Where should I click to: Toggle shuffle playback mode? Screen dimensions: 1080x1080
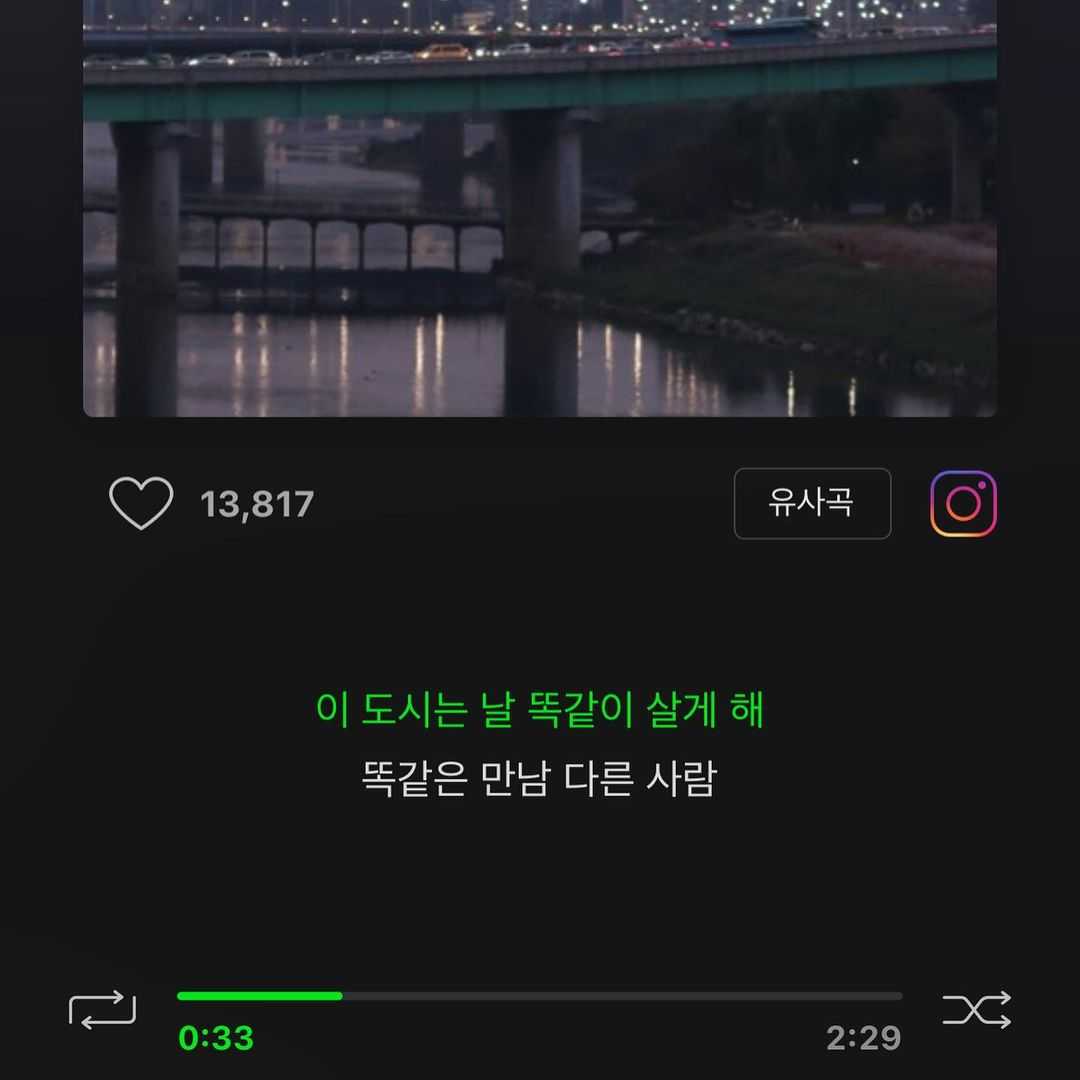click(x=976, y=1009)
